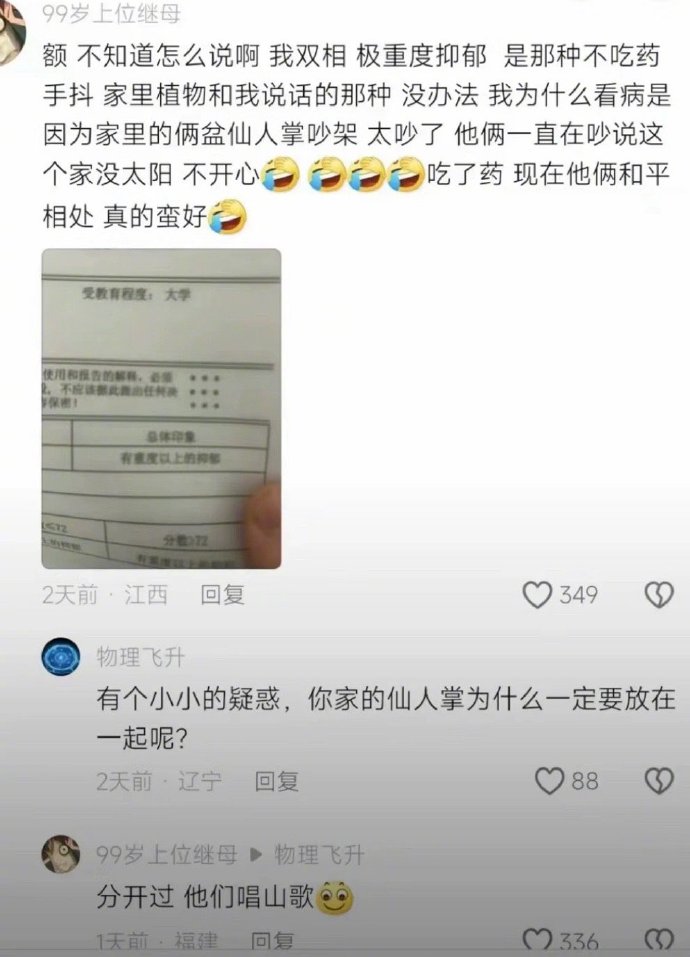Viewport: 690px width, 957px height.
Task: Open the attached diagnosis photo in the comment
Action: (160, 408)
